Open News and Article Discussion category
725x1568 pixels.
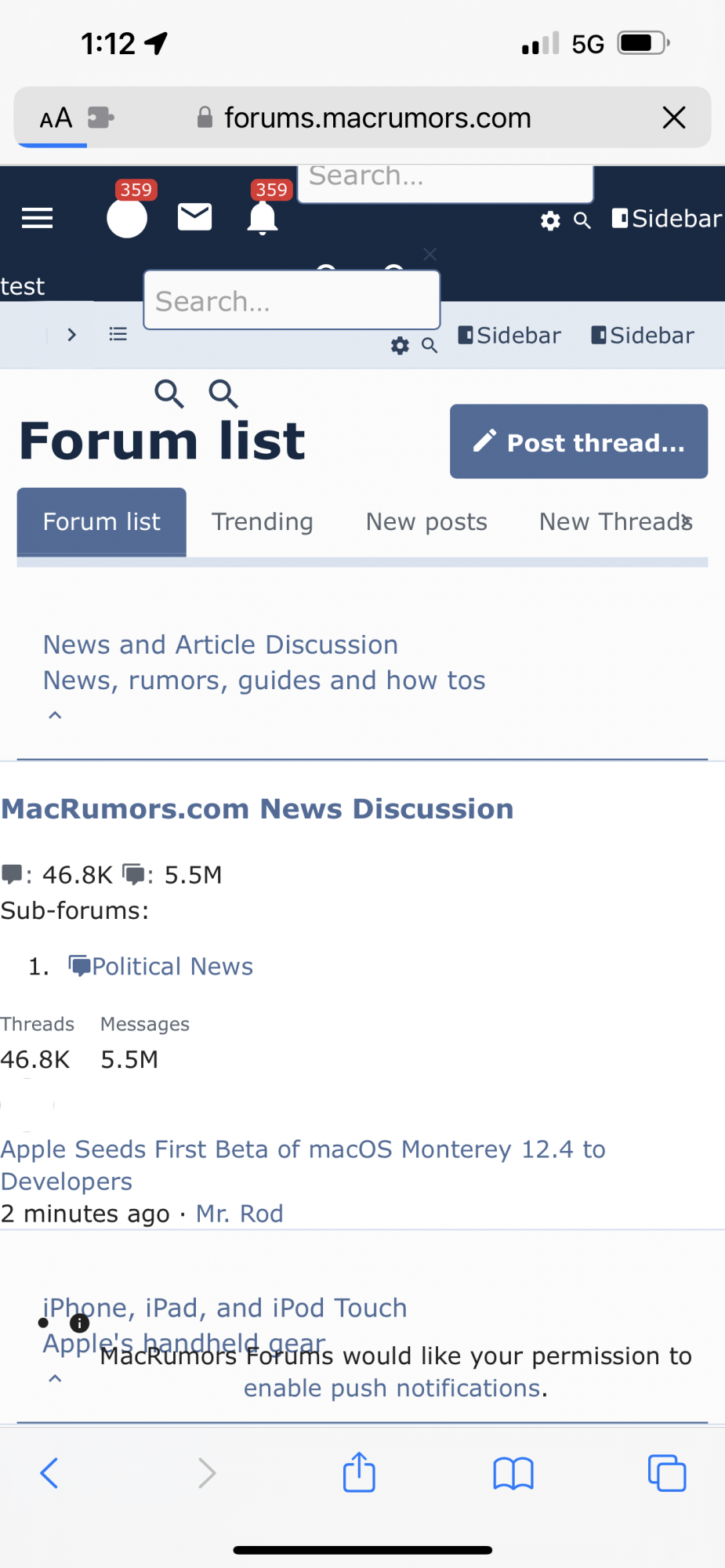[x=220, y=644]
